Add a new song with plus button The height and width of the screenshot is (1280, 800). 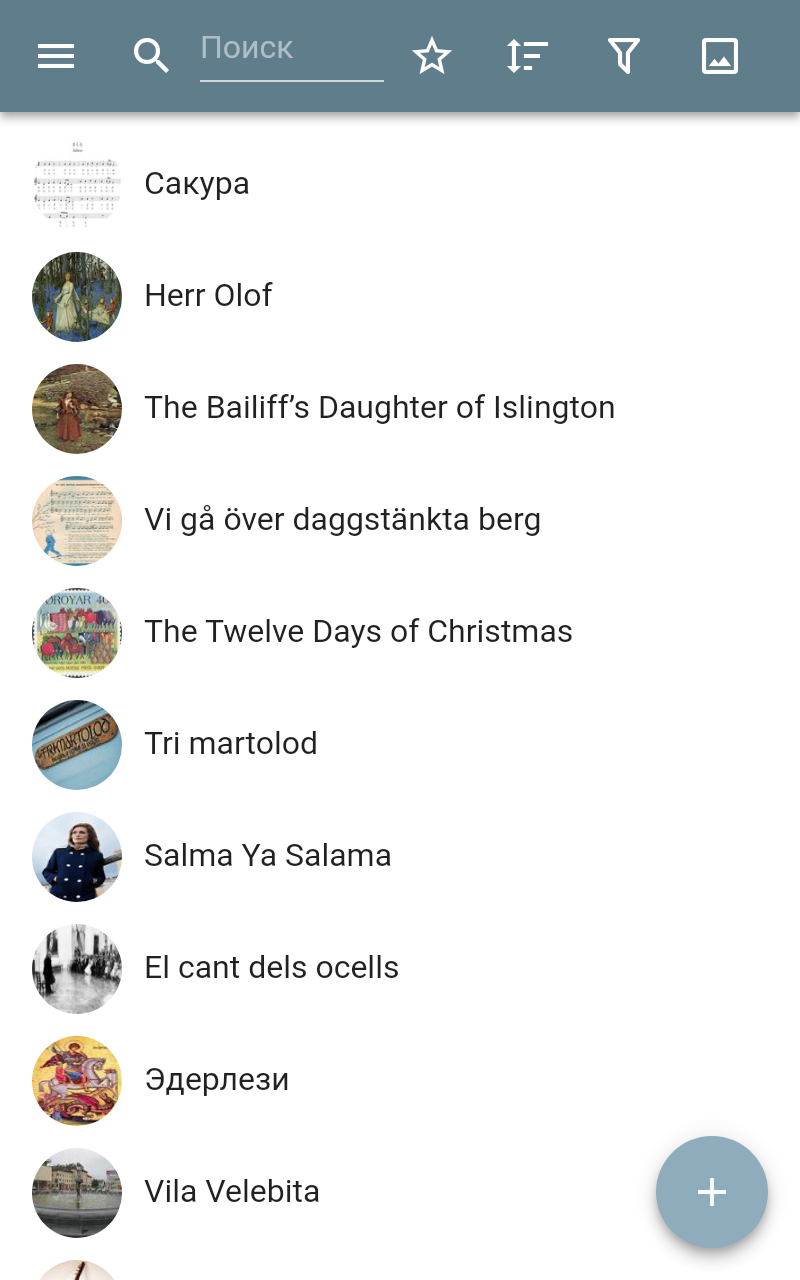712,1192
